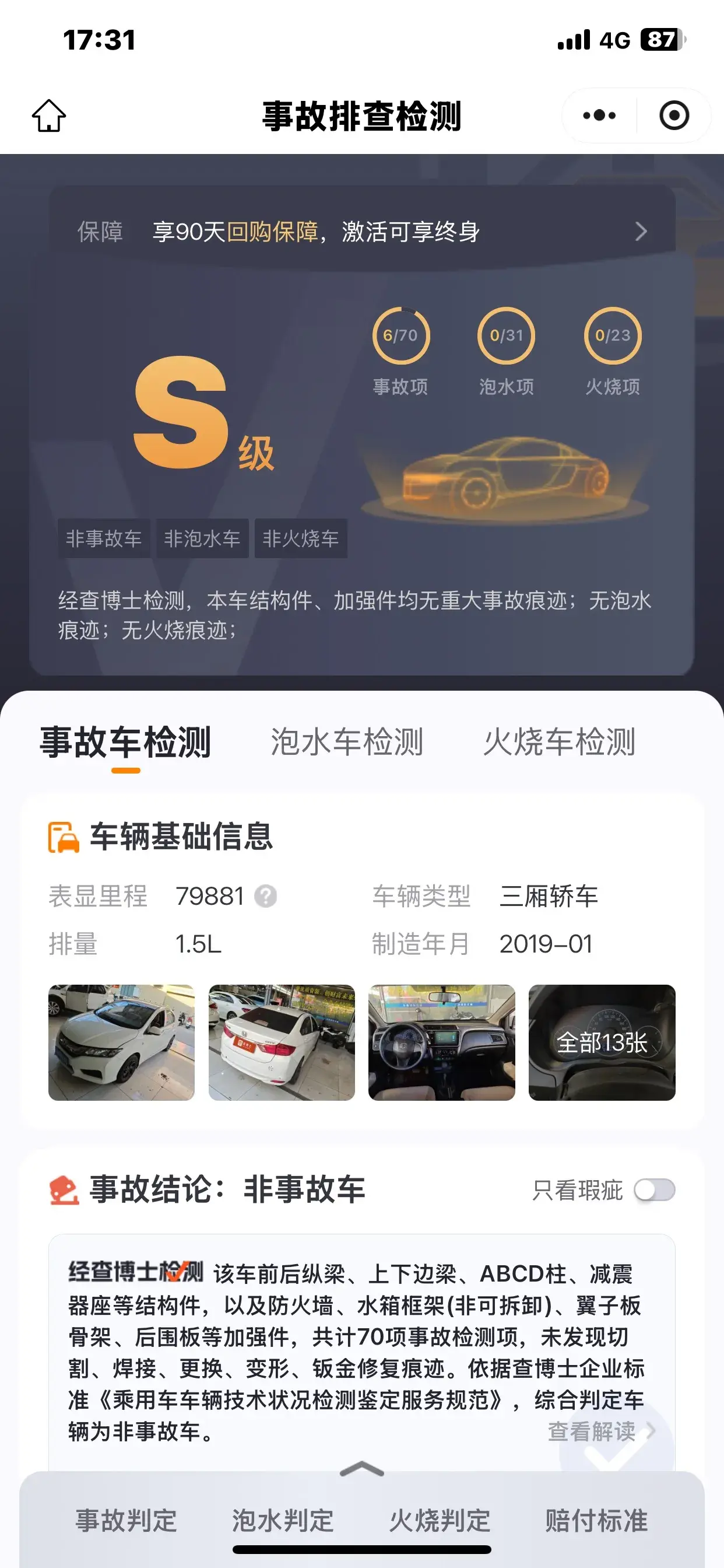Open the interior dashboard photo
The image size is (724, 1568).
tap(442, 1042)
